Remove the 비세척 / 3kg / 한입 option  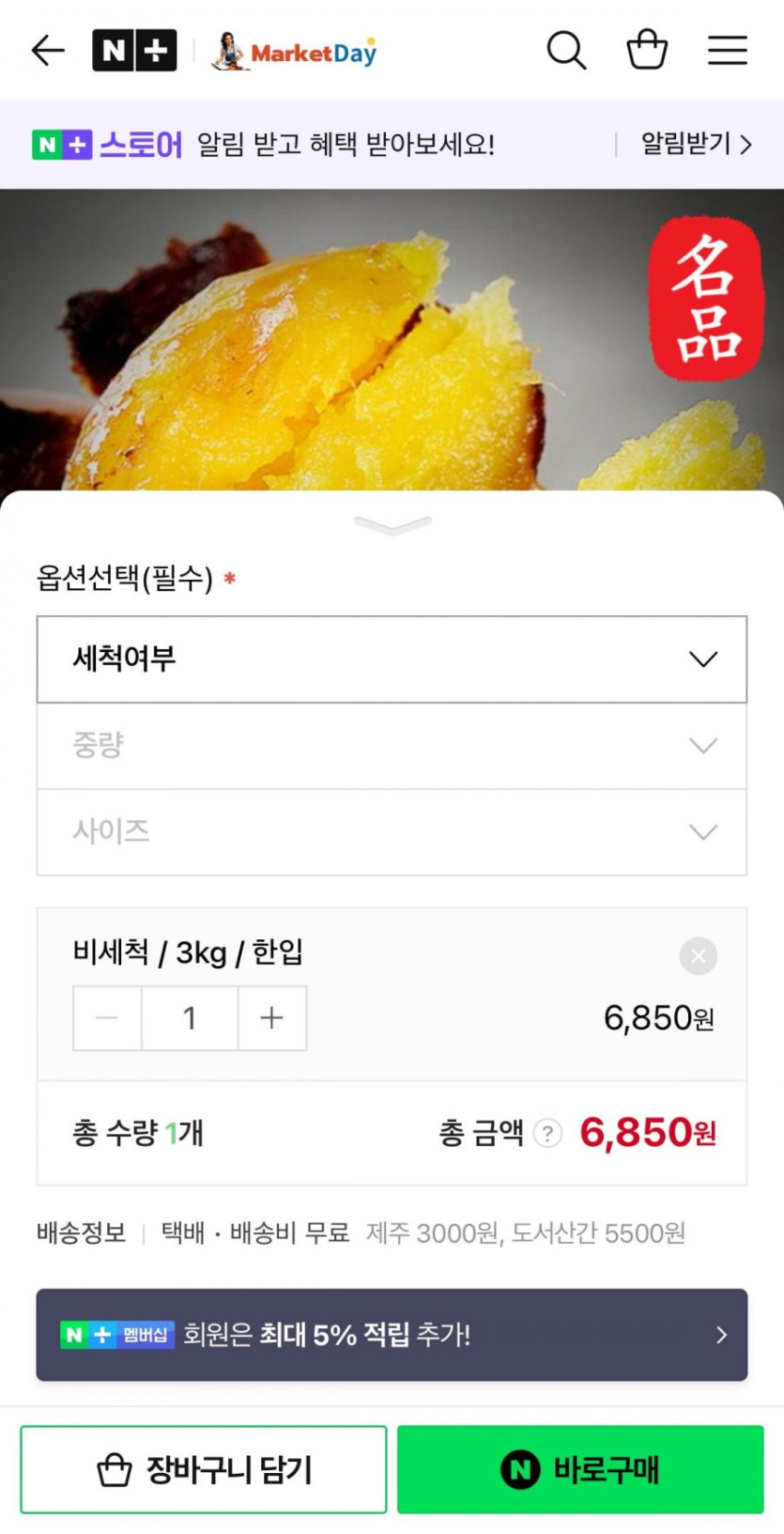pos(698,956)
